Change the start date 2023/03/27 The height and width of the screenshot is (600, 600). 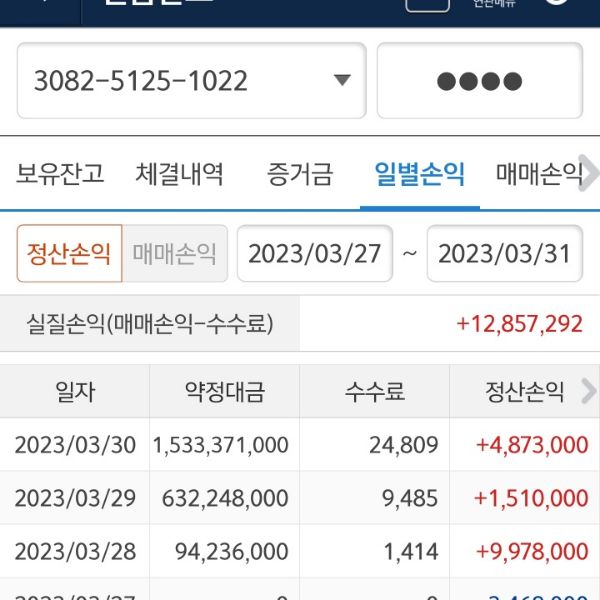[314, 253]
